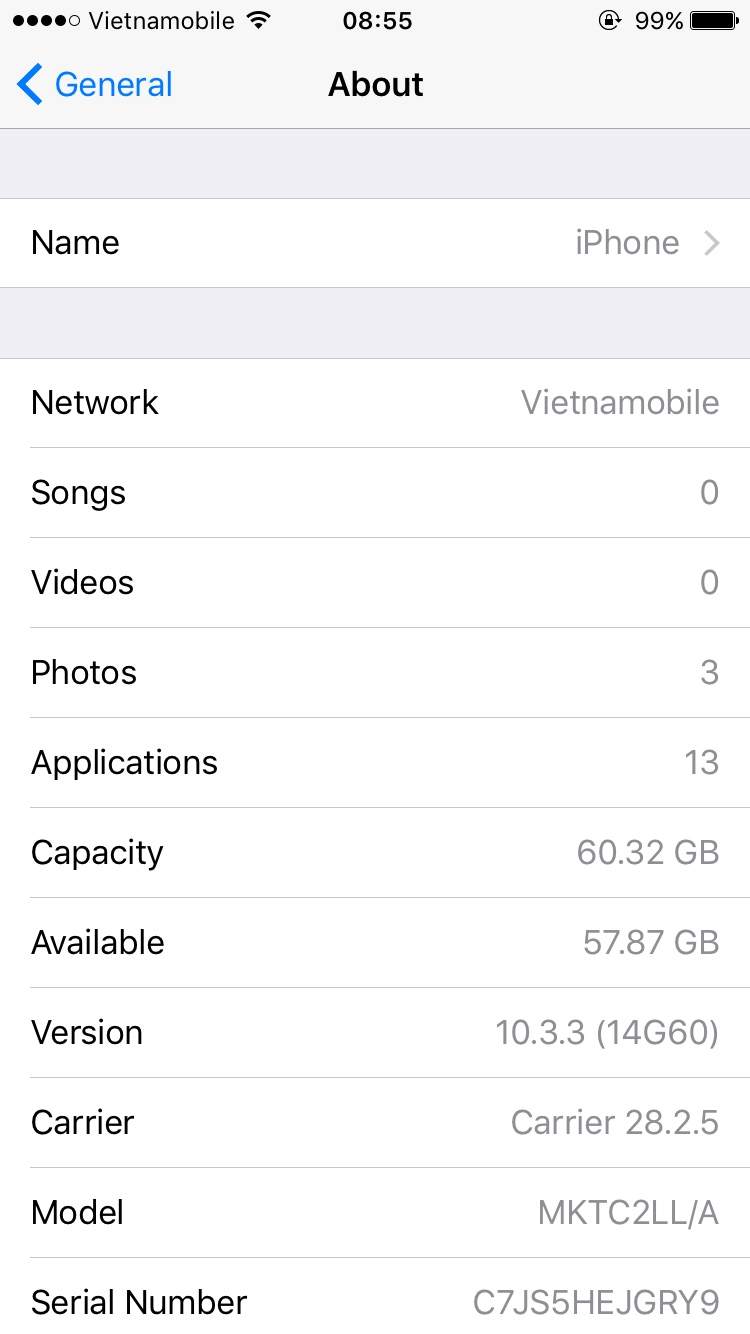
Task: Open the Name row to rename iPhone
Action: pyautogui.click(x=375, y=243)
